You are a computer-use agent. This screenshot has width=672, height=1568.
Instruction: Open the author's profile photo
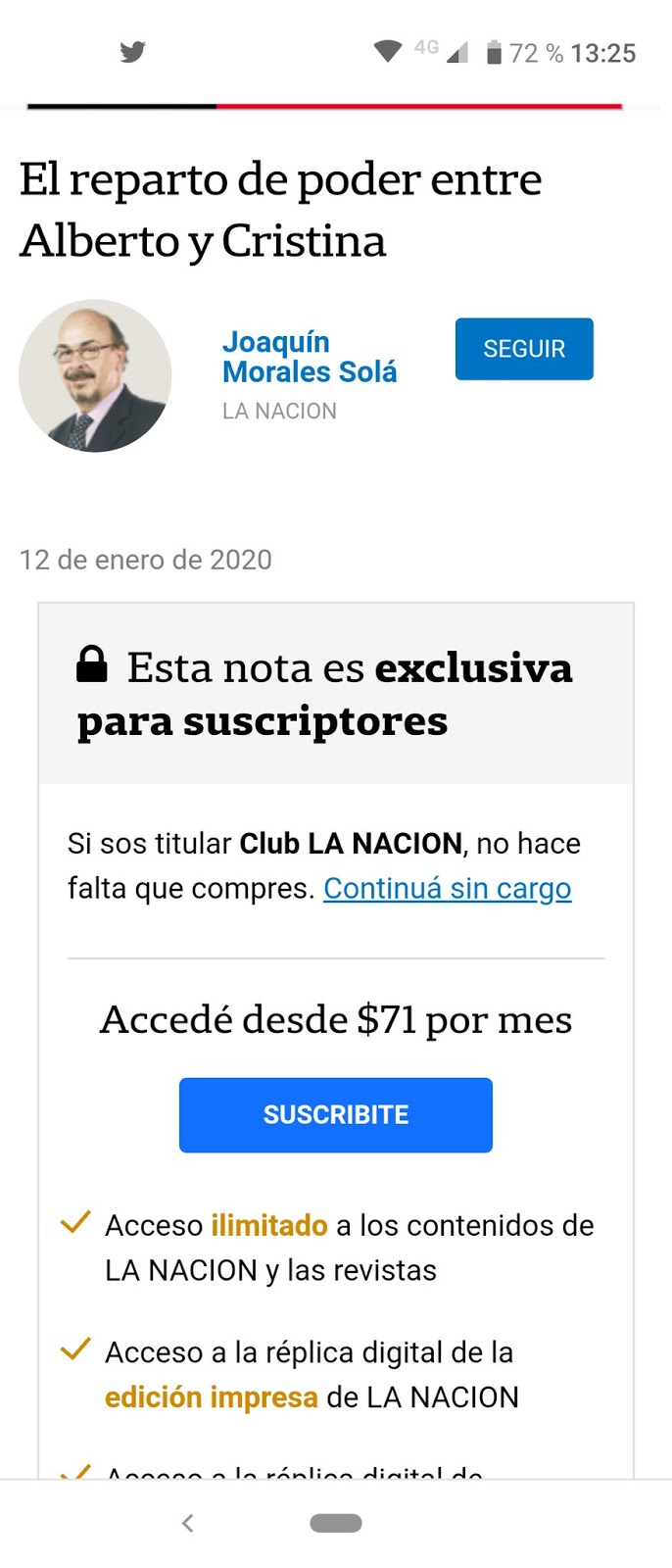tap(95, 376)
